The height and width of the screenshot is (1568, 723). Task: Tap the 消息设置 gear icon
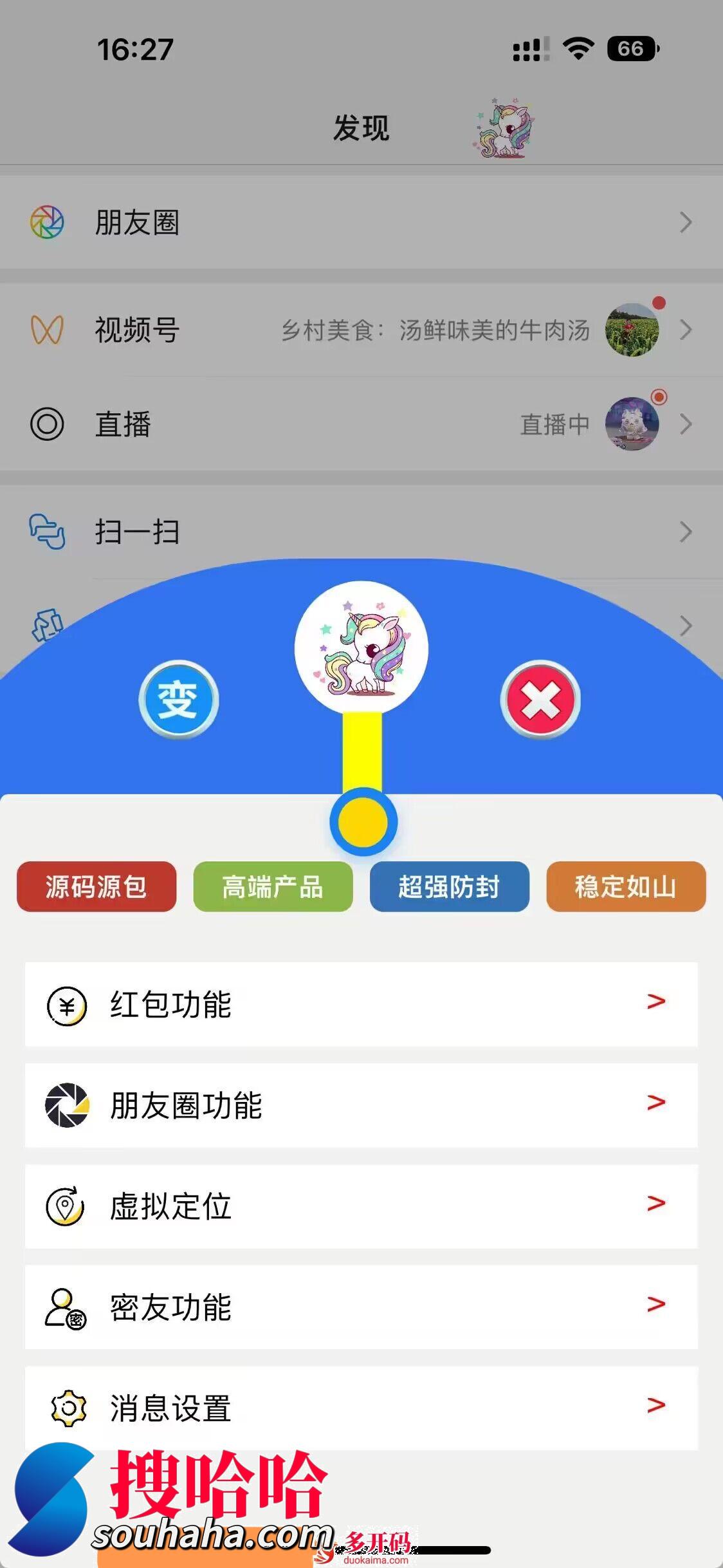coord(67,1407)
